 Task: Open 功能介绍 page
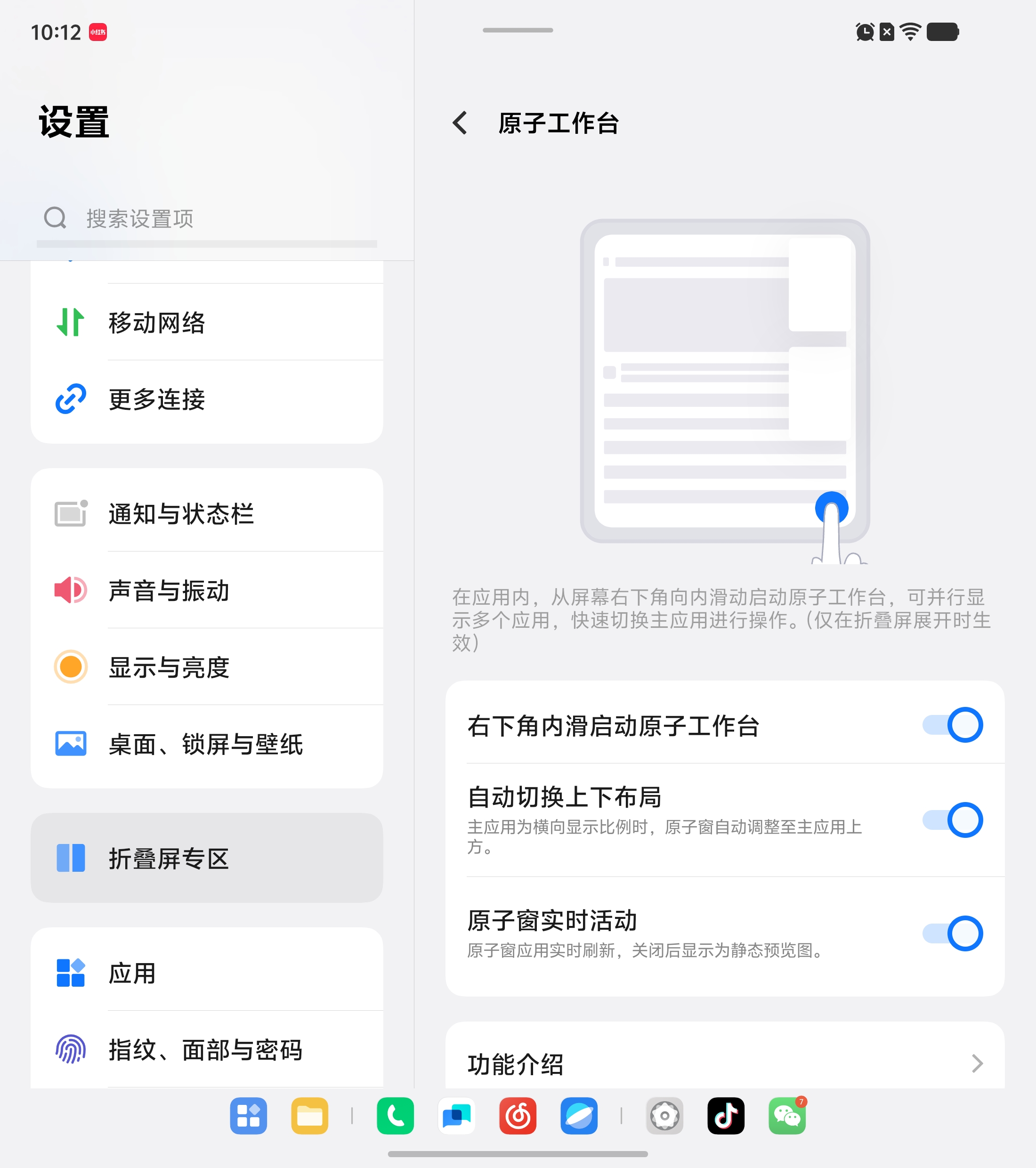tap(724, 1063)
